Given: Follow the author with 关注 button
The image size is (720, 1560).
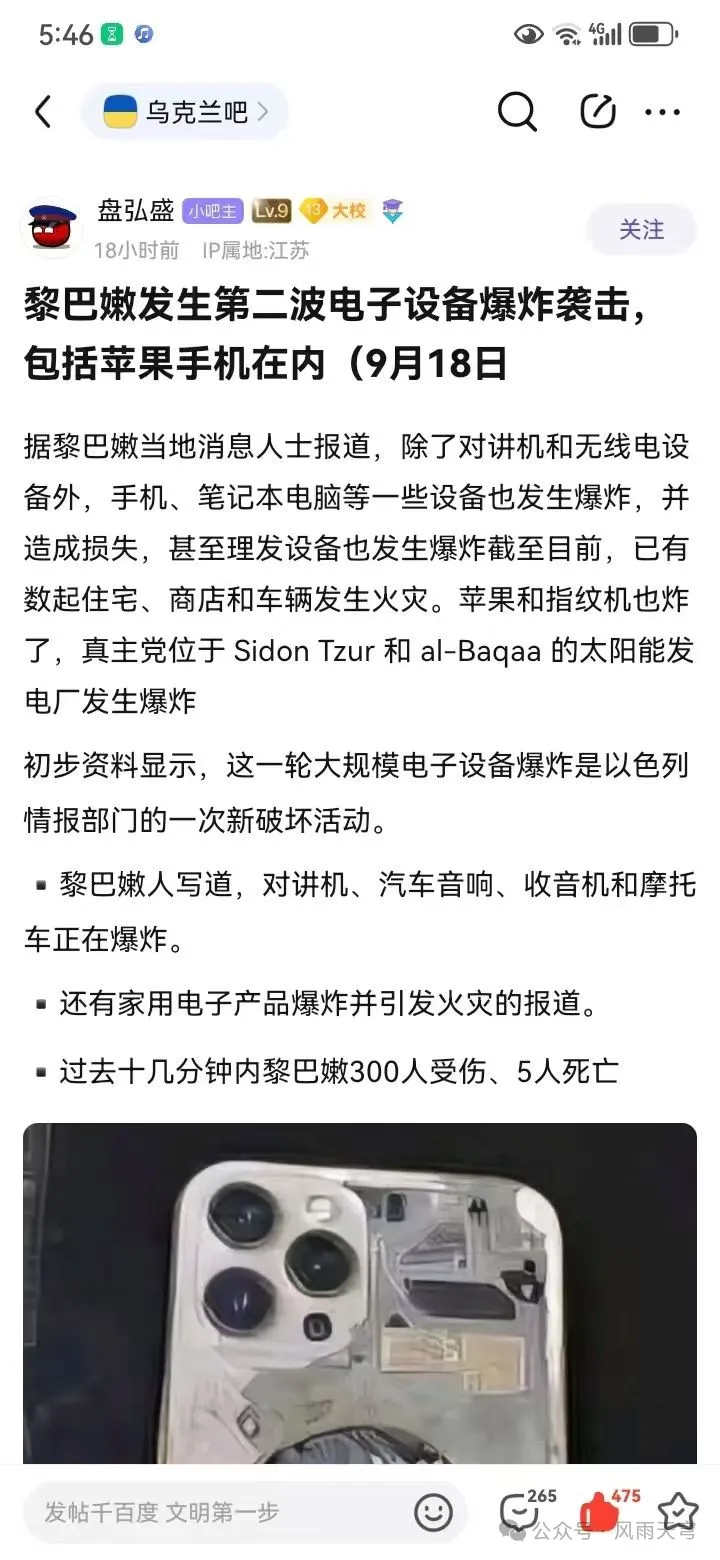Looking at the screenshot, I should coord(640,230).
